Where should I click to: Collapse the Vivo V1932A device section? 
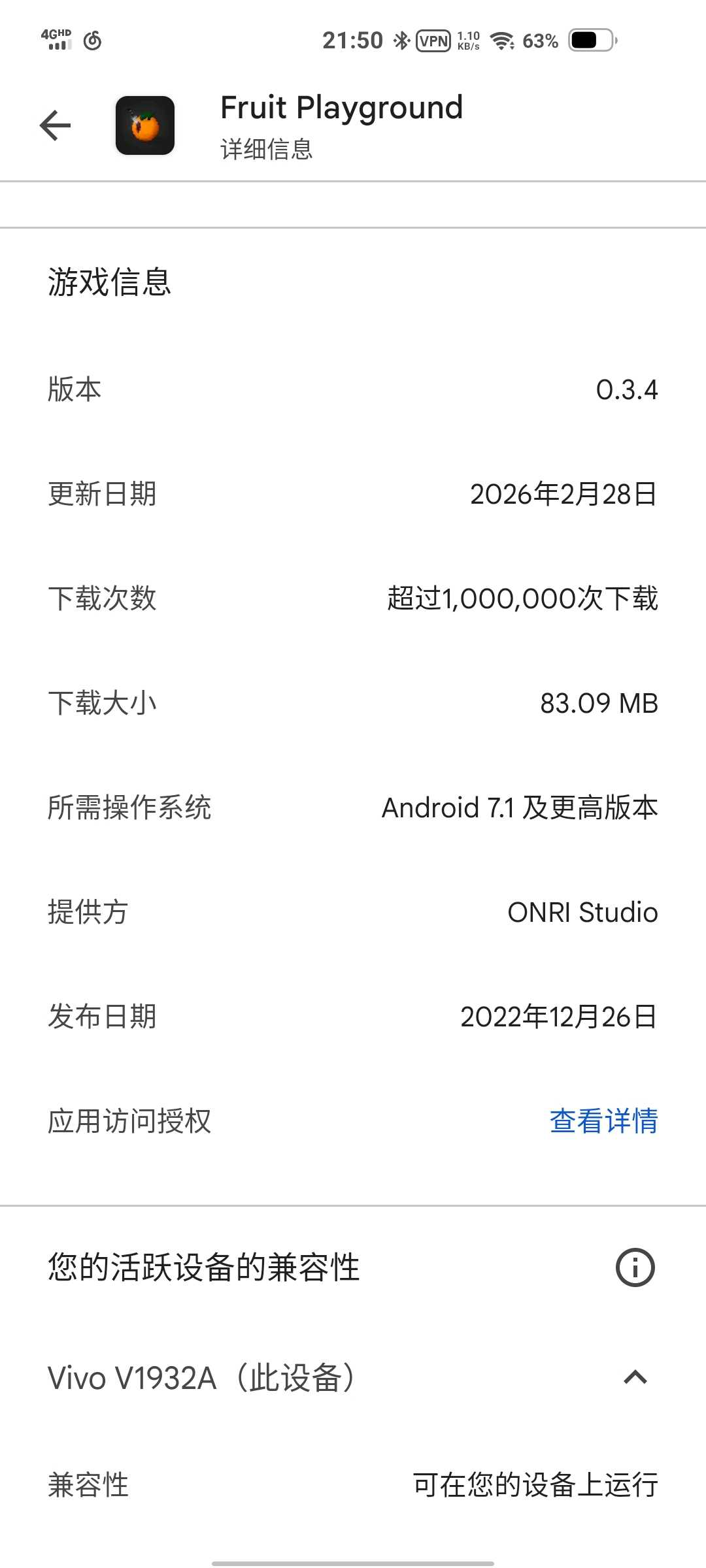(x=635, y=1378)
